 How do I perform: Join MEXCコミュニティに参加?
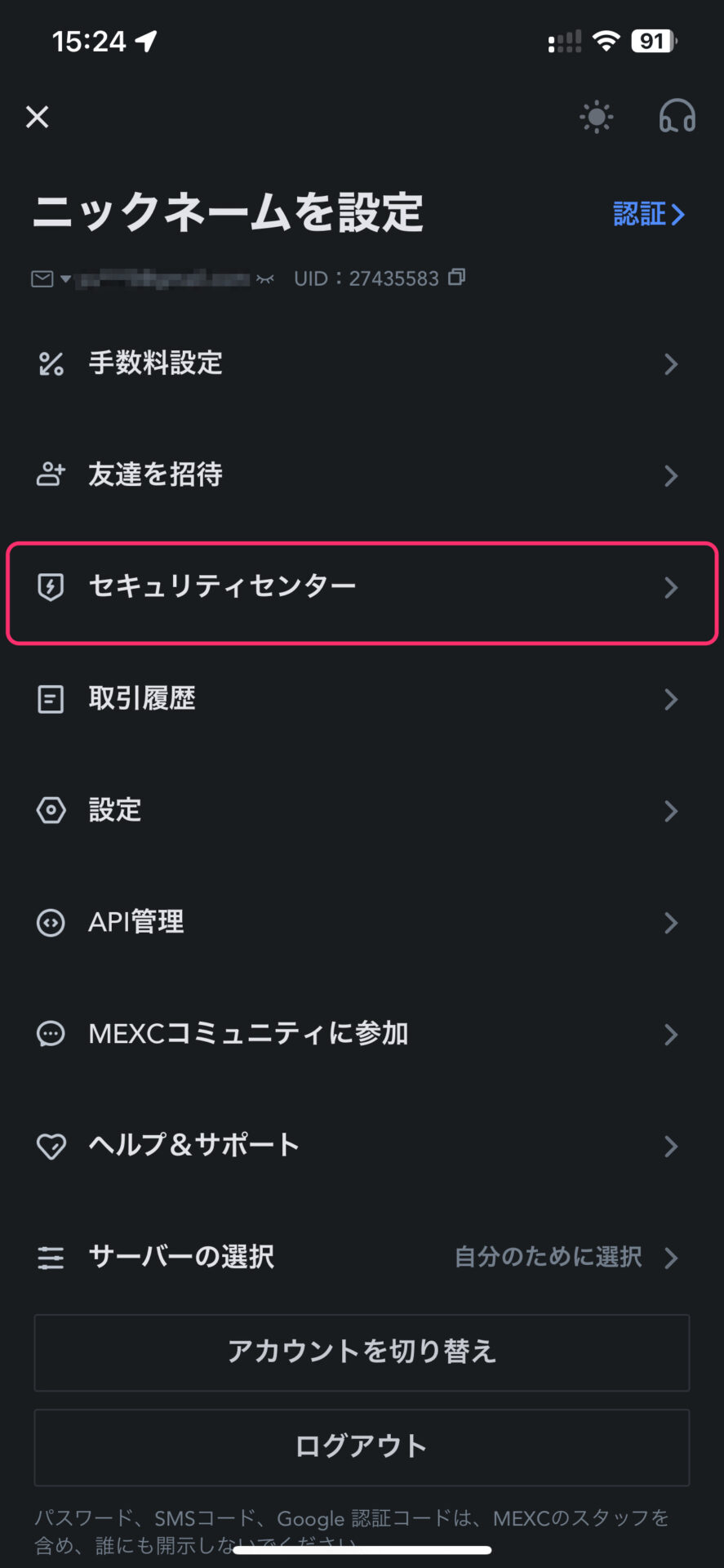tap(362, 1035)
